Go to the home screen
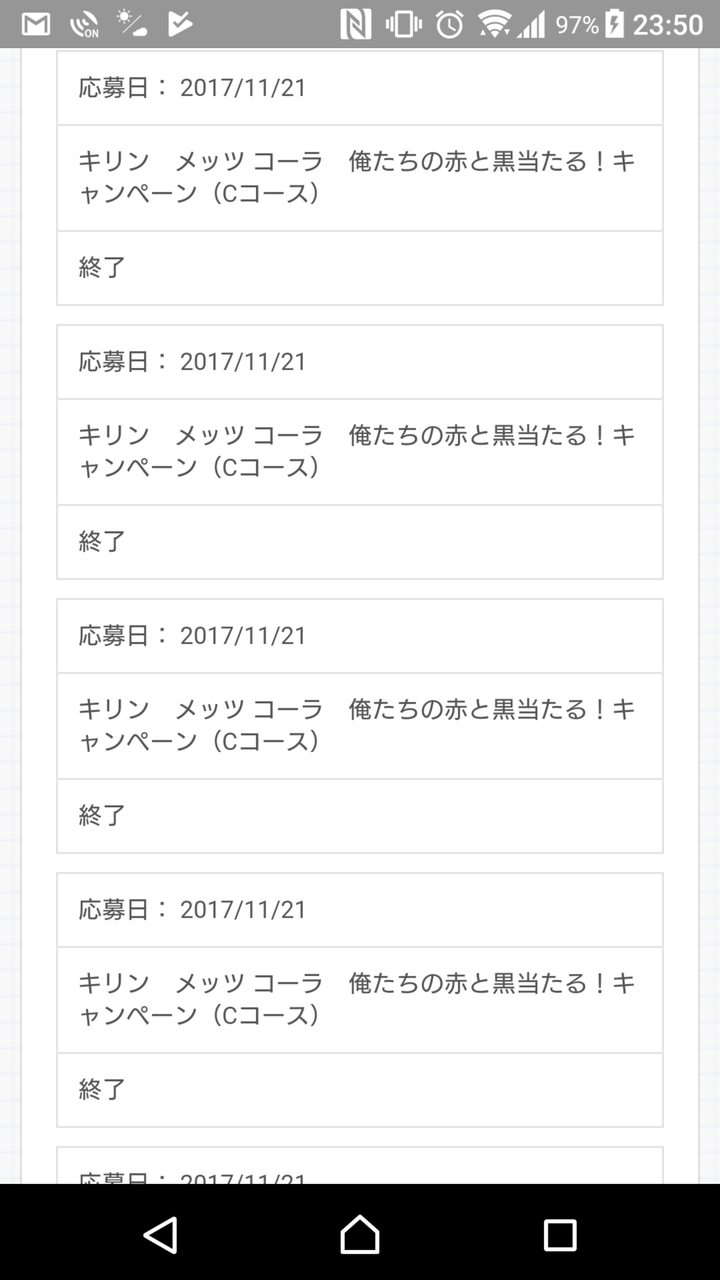Viewport: 720px width, 1280px height. (x=360, y=1234)
